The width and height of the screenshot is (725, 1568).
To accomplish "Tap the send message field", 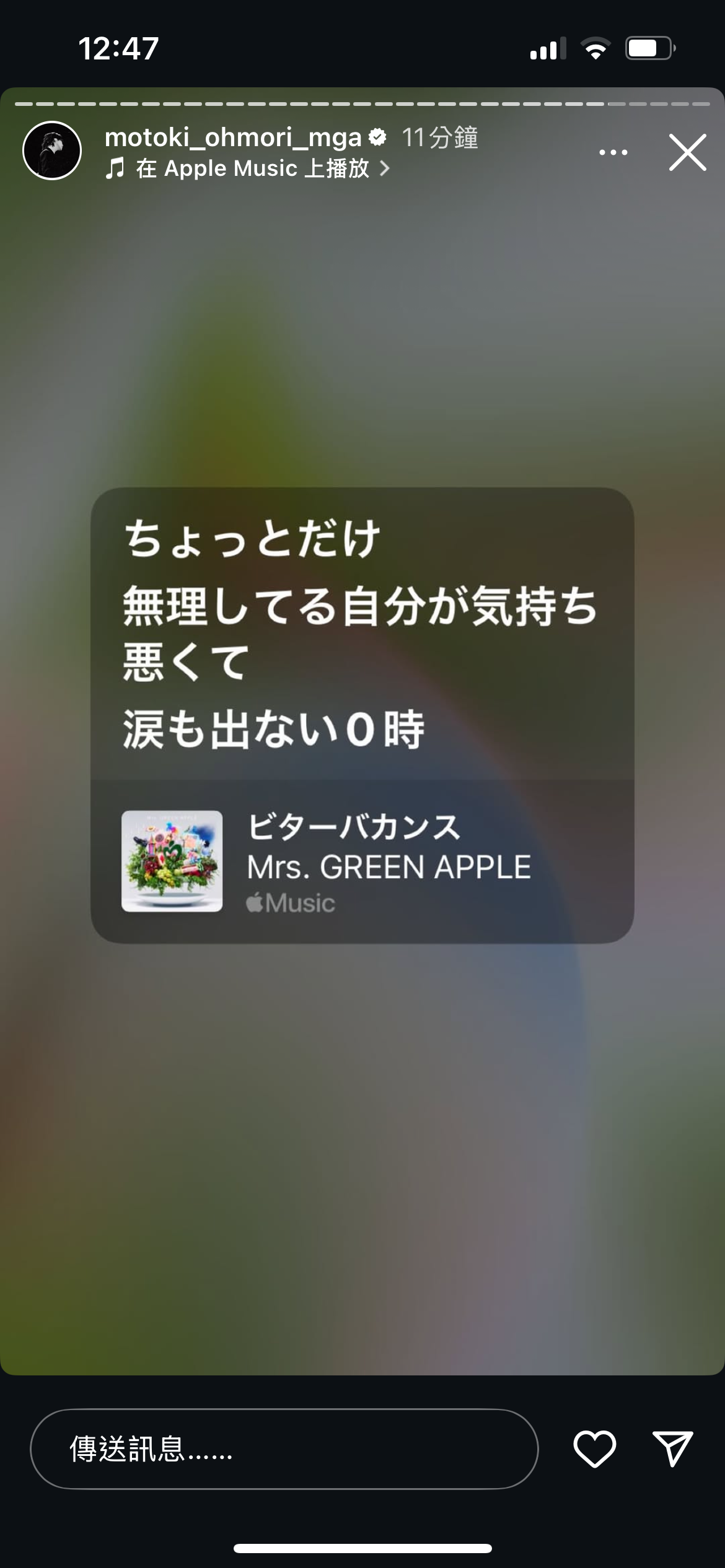I will click(x=284, y=1449).
